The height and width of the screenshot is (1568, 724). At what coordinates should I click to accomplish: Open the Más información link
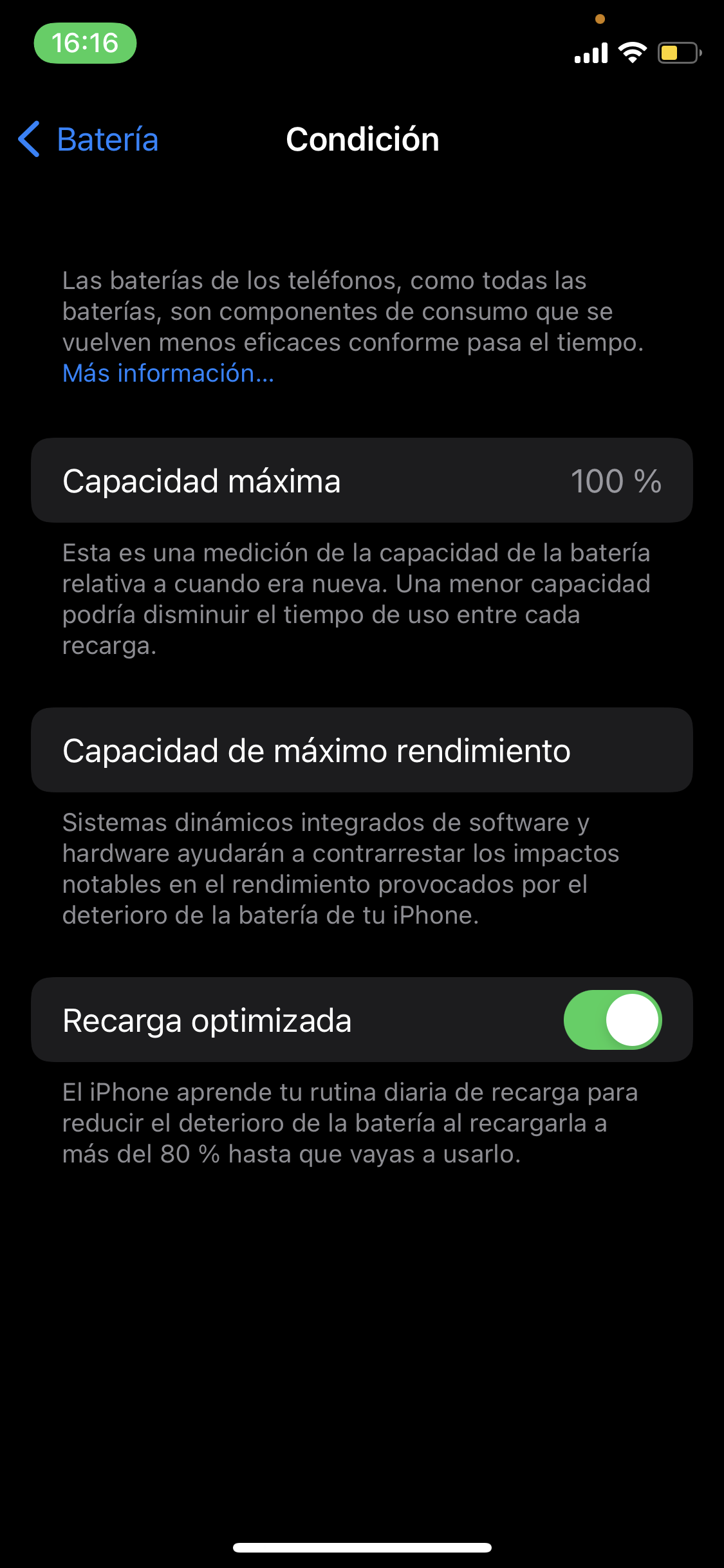pos(168,373)
